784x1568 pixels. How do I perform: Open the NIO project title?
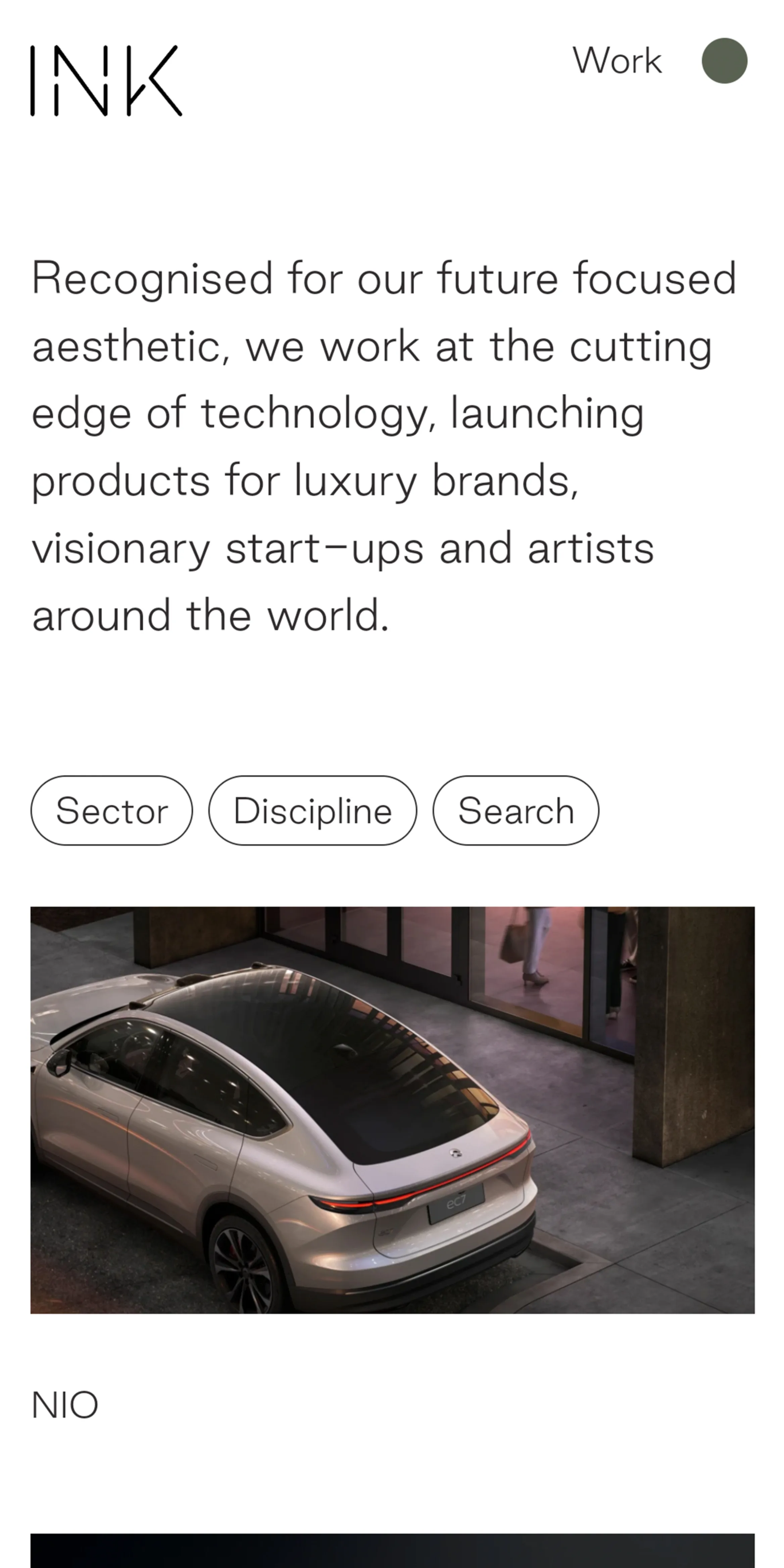[x=64, y=1405]
